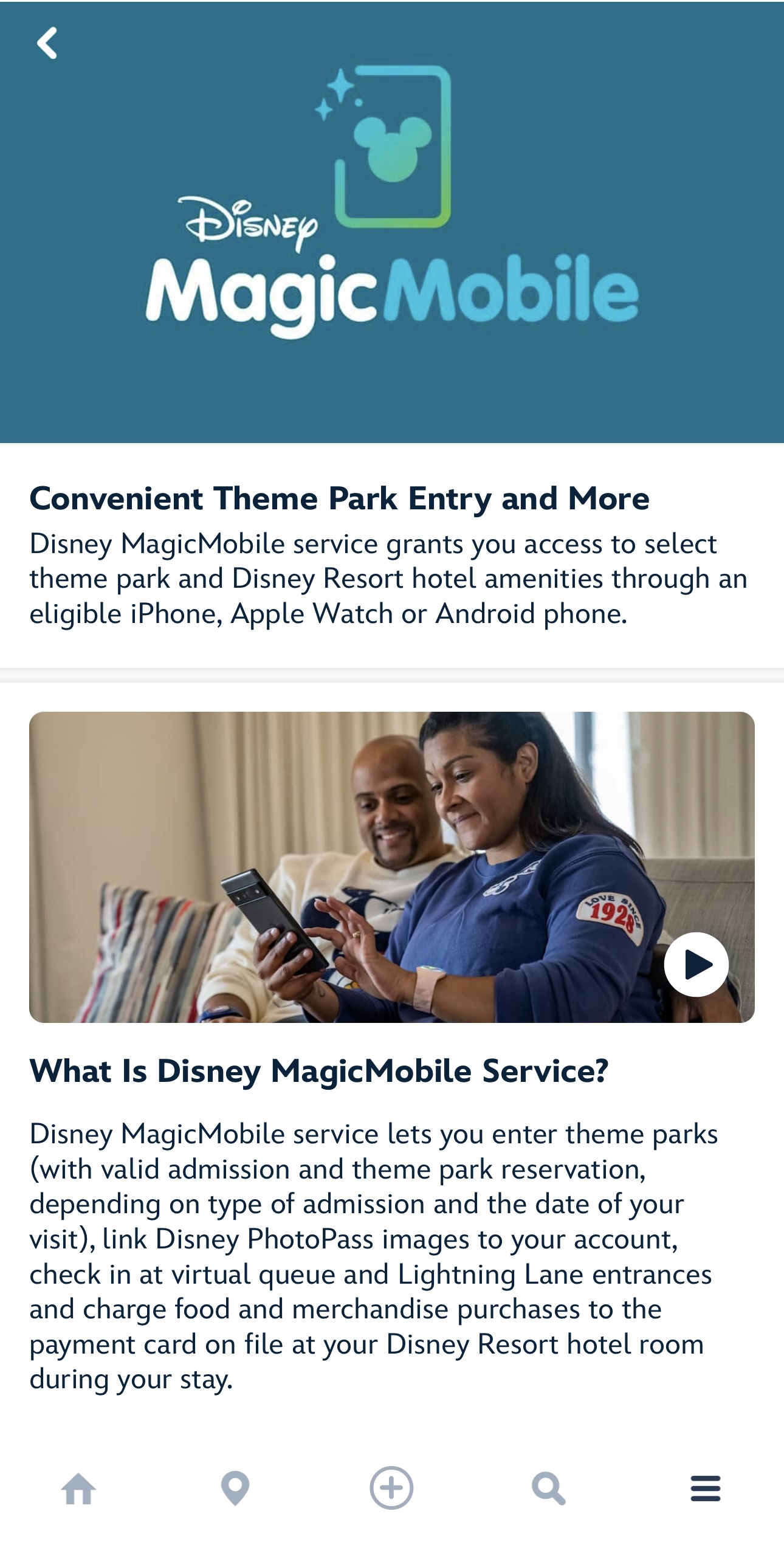Screen dimensions: 784x1542
Task: Go back using the top-left arrow
Action: click(x=47, y=43)
